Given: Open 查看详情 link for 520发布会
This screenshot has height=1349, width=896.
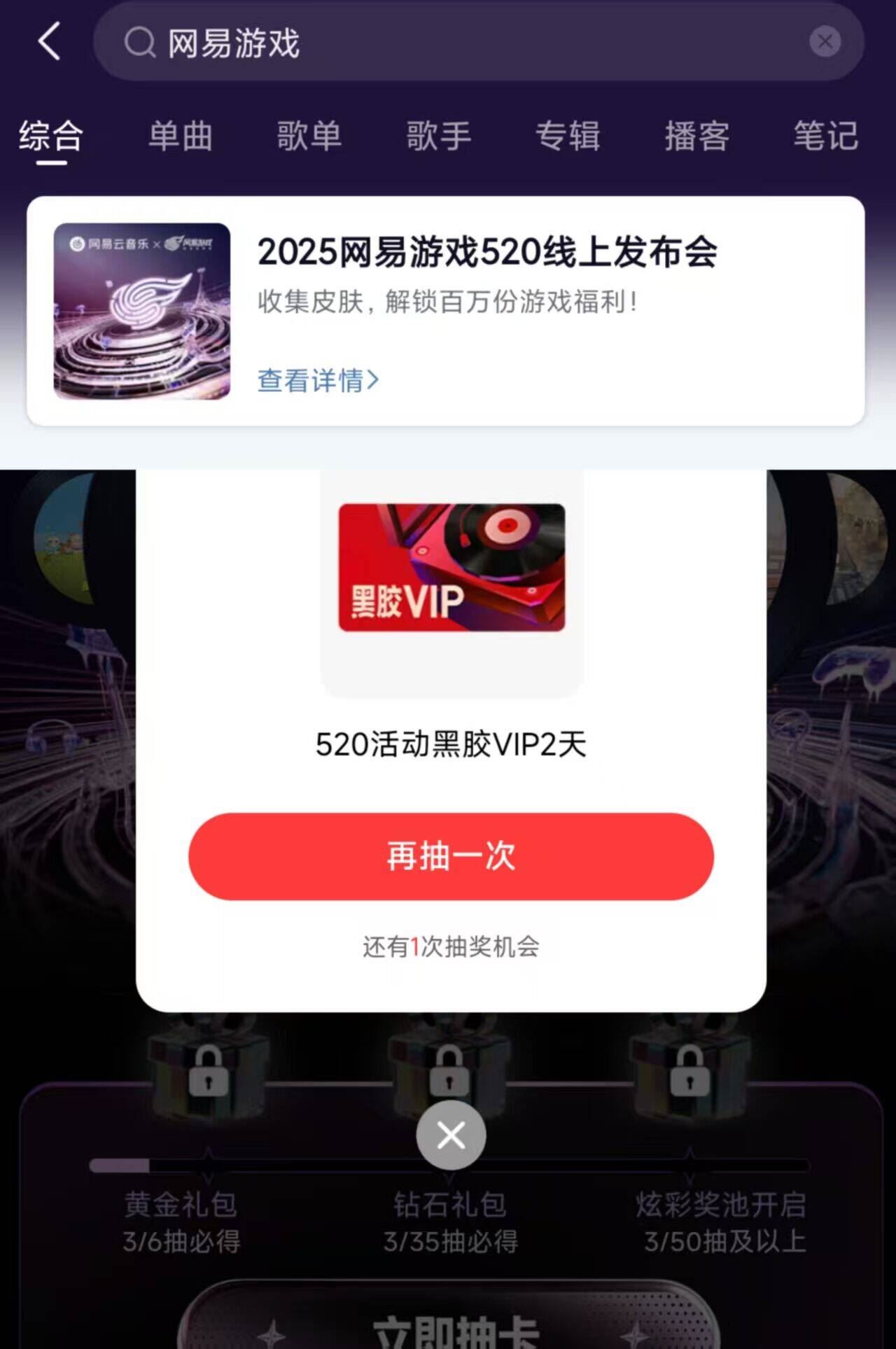Looking at the screenshot, I should [x=318, y=380].
